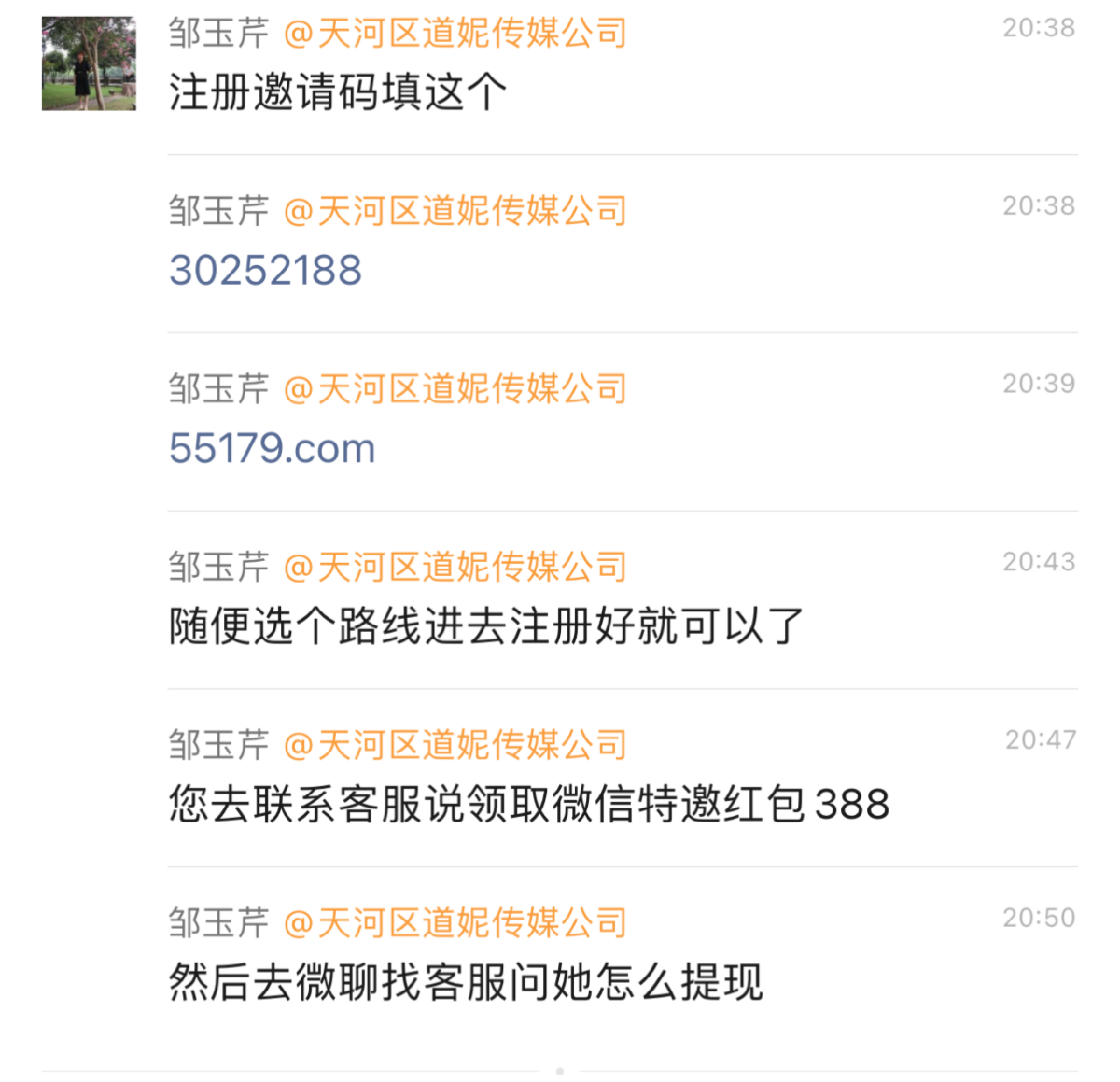Open the 55179.com link
This screenshot has height=1082, width=1120.
click(272, 449)
